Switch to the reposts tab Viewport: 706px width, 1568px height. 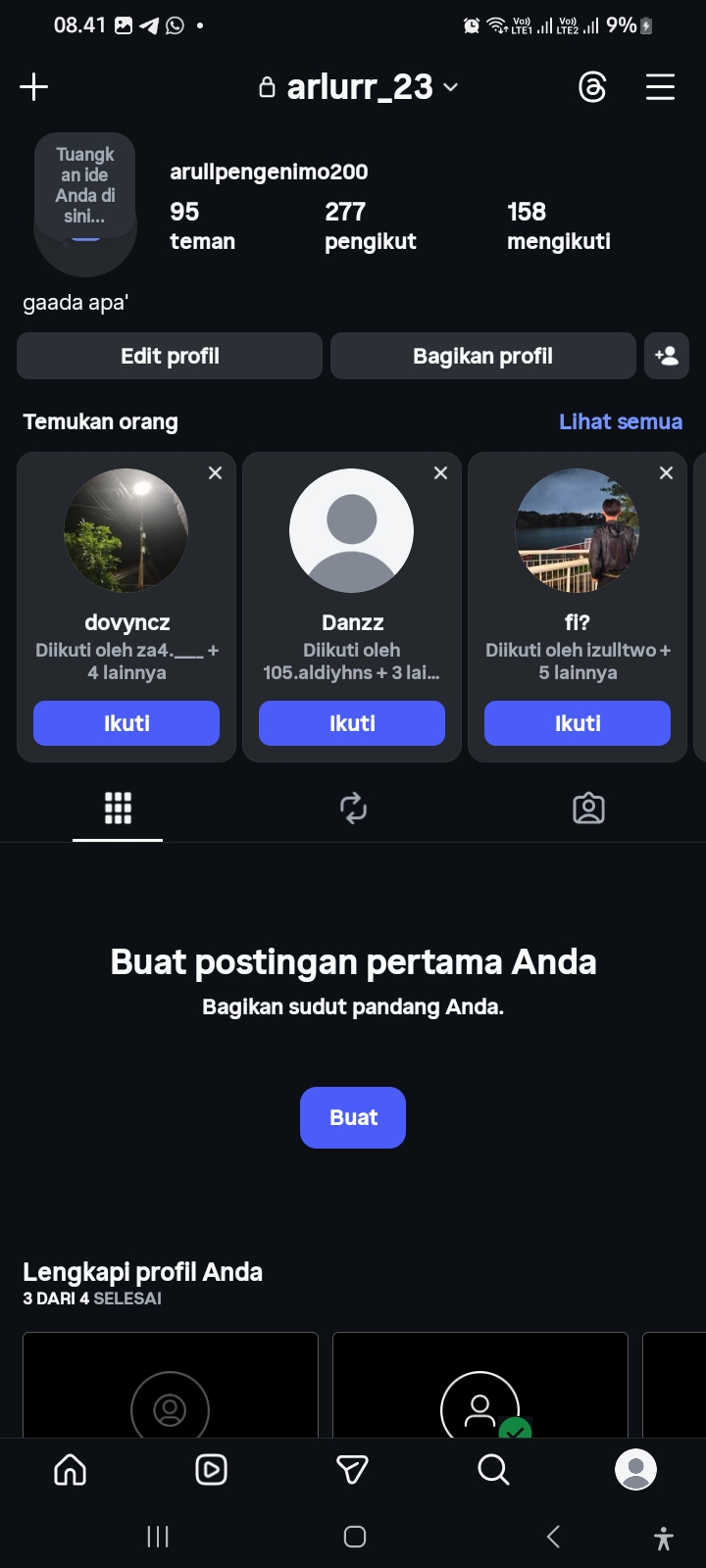pos(353,808)
